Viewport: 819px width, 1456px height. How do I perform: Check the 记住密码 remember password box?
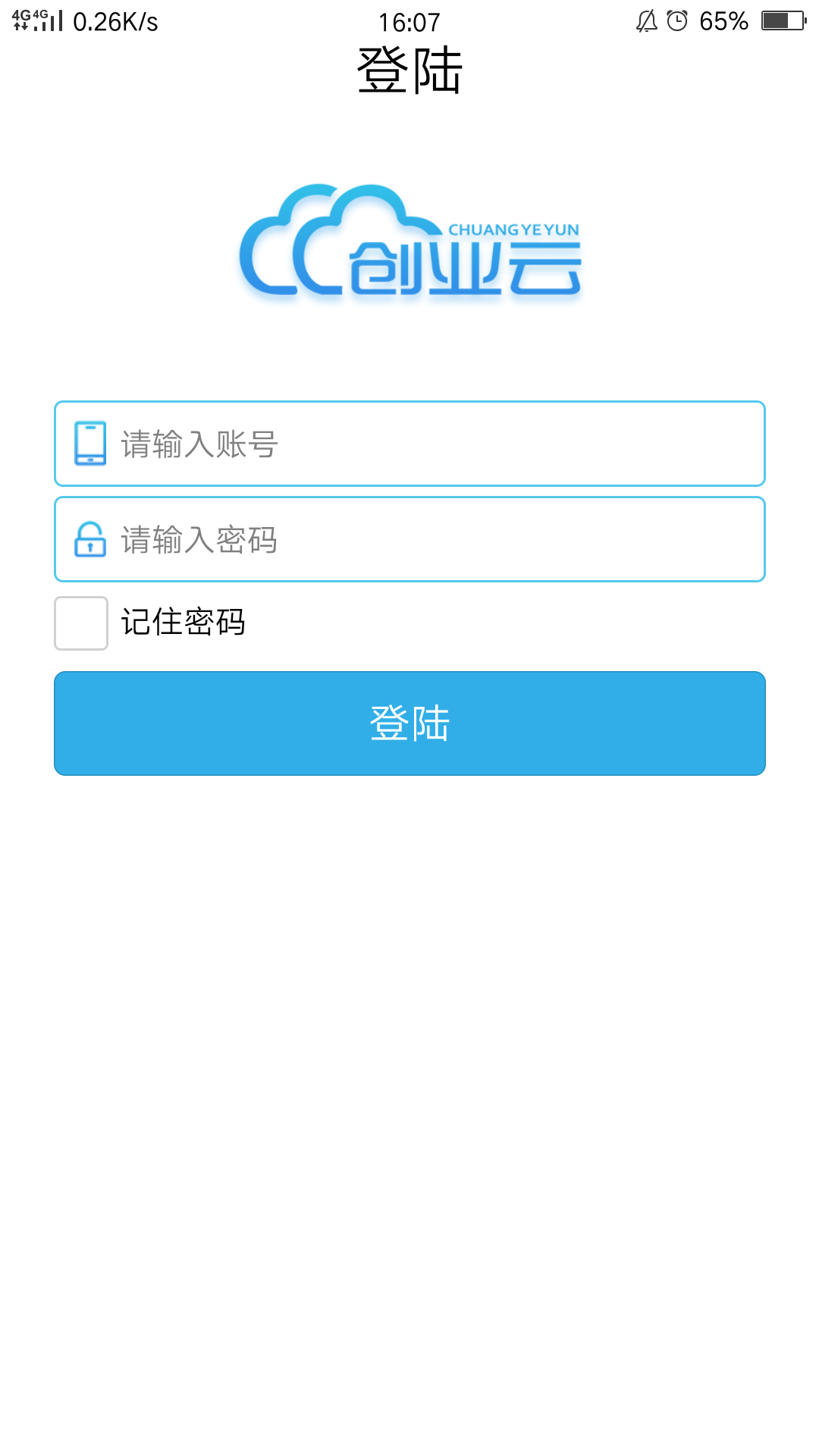[x=81, y=623]
